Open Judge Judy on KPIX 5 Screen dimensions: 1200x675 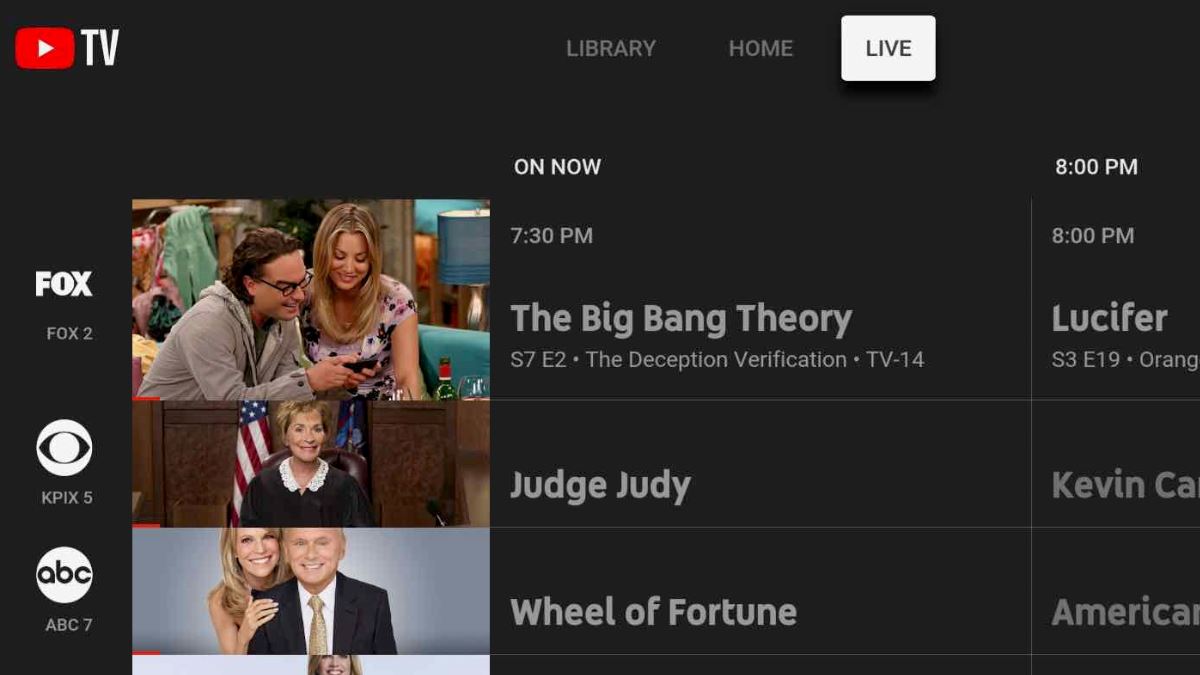pyautogui.click(x=311, y=464)
